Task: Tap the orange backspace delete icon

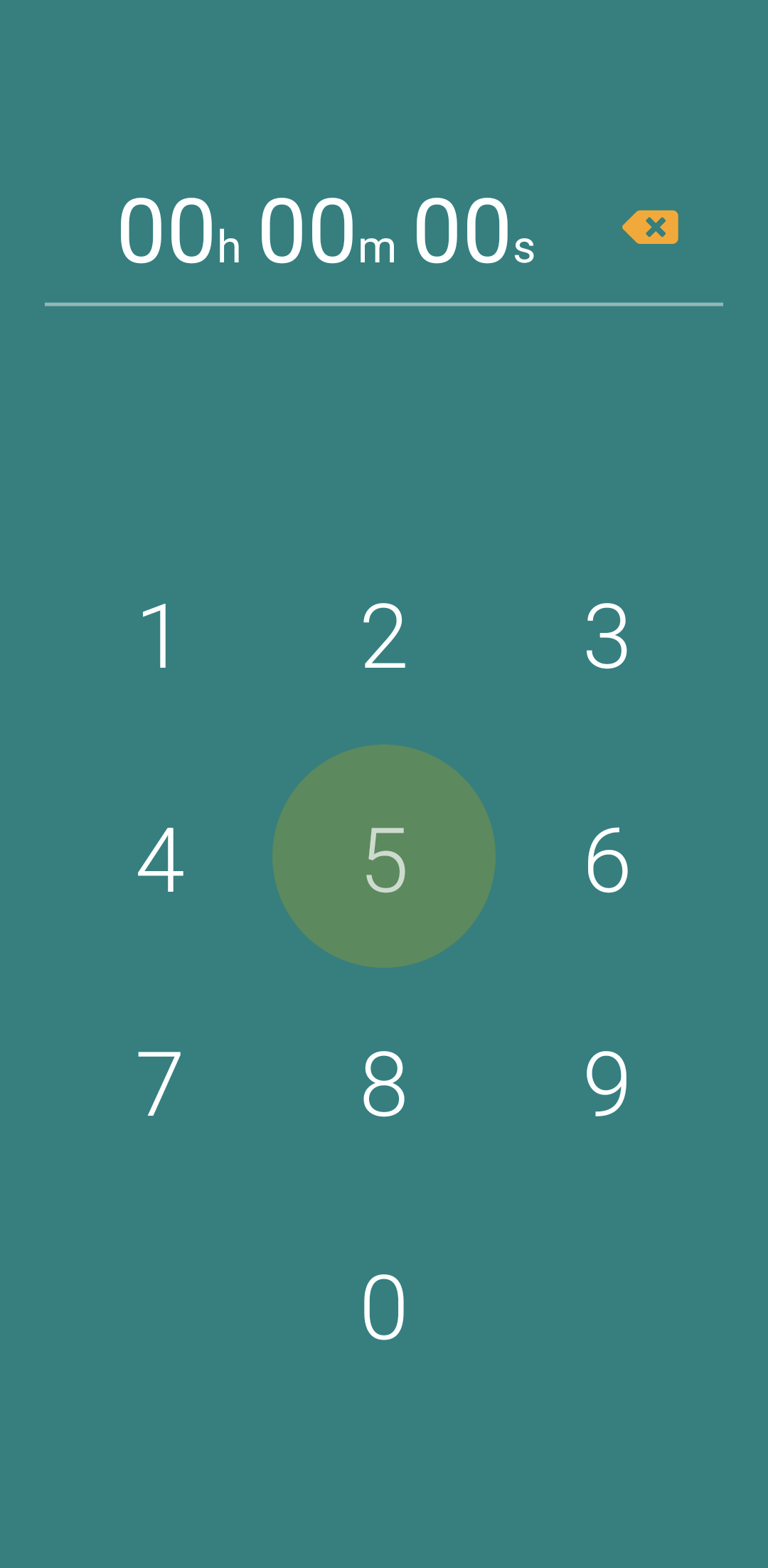Action: [x=650, y=228]
